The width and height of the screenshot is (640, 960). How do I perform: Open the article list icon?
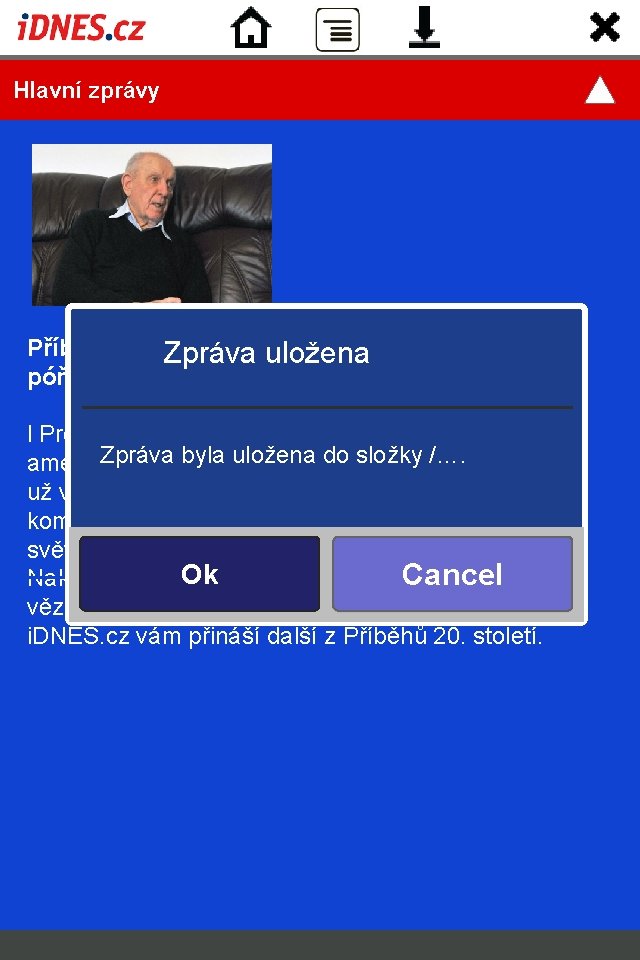(x=337, y=29)
